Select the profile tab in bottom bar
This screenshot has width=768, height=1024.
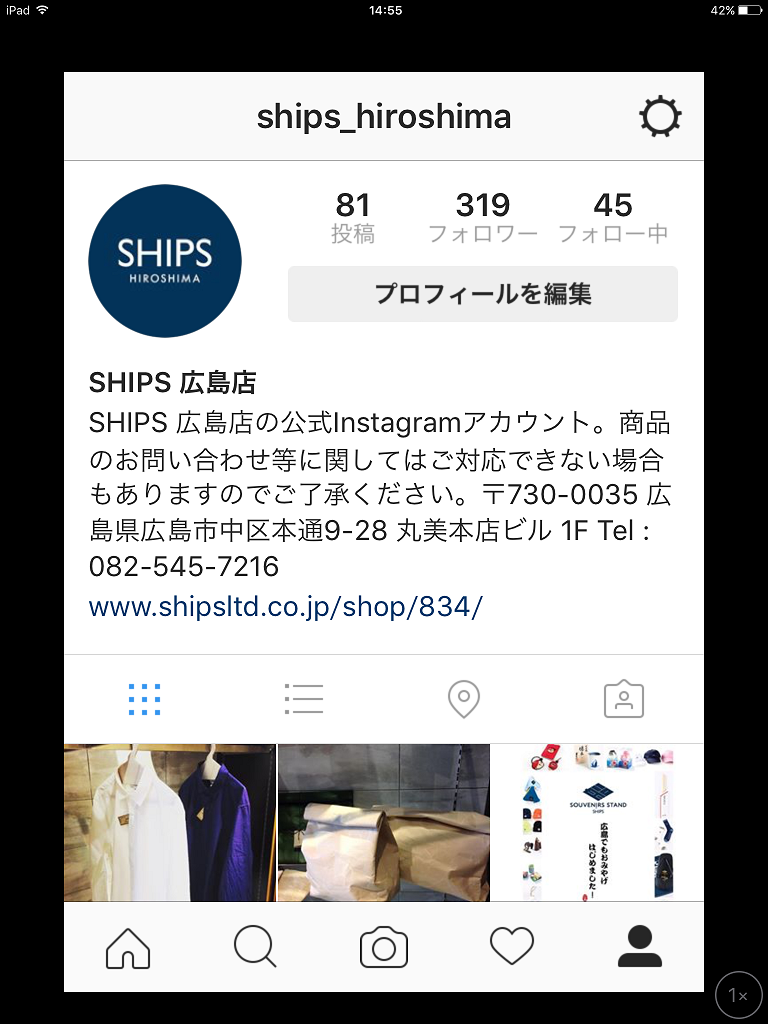(x=640, y=947)
